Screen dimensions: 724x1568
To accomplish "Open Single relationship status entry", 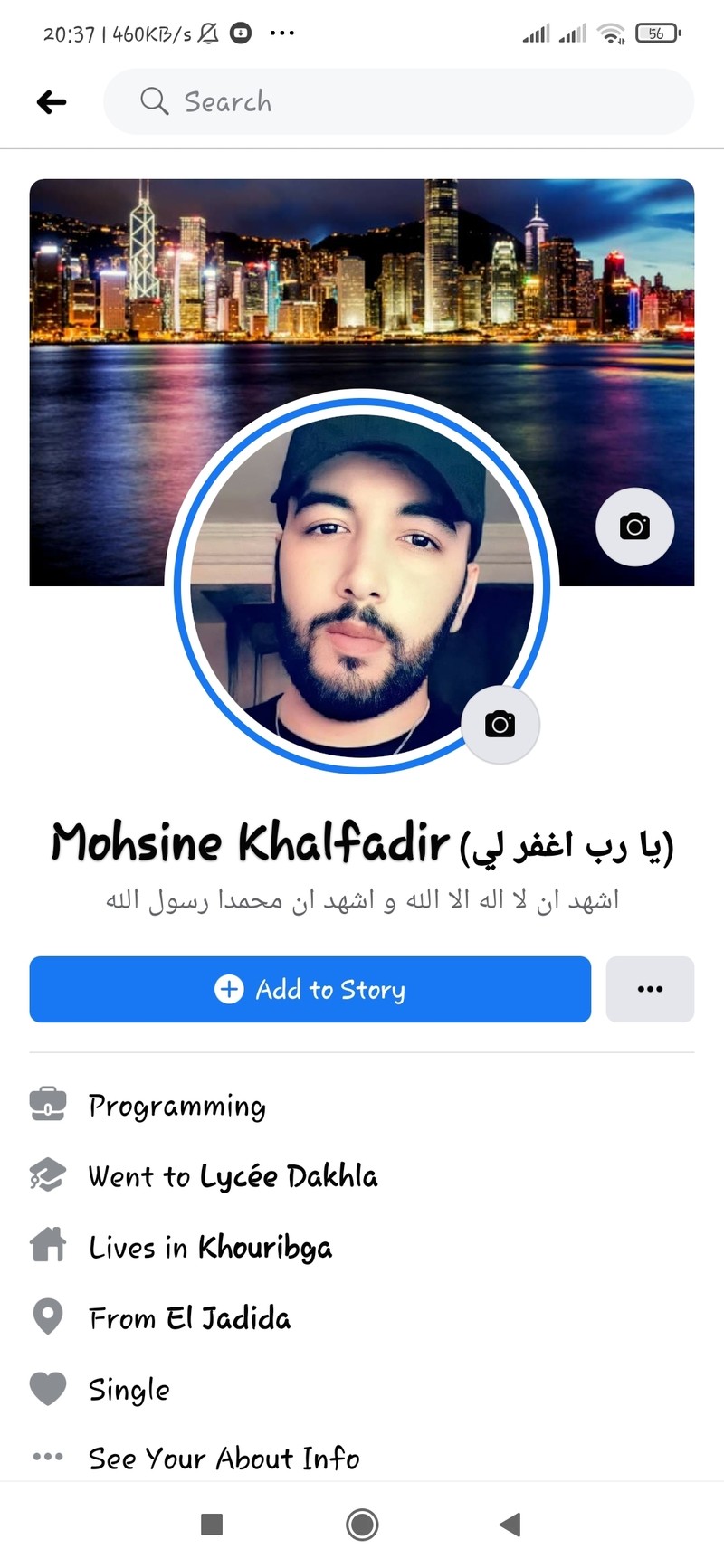I will point(129,1389).
